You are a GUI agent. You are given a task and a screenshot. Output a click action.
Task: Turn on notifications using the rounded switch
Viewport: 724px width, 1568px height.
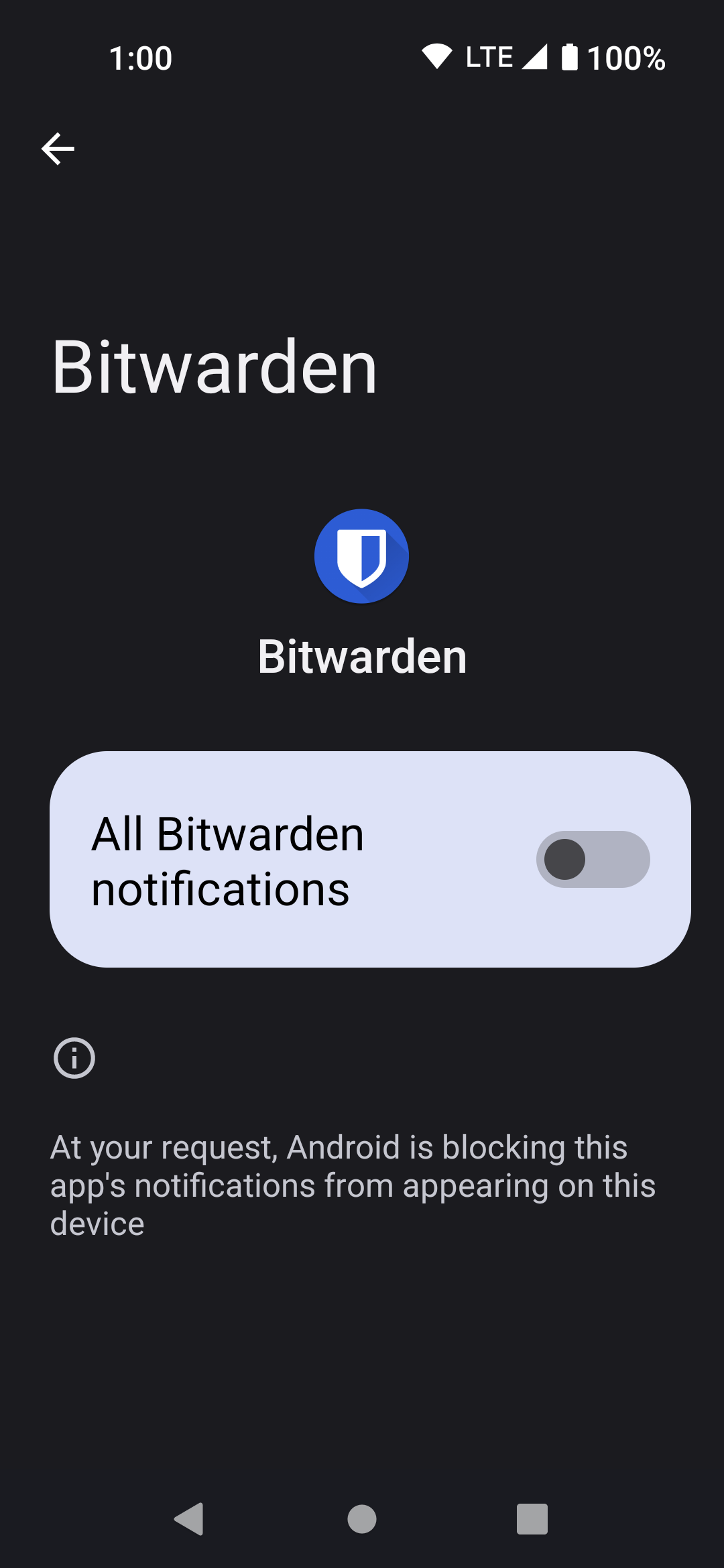(x=593, y=860)
